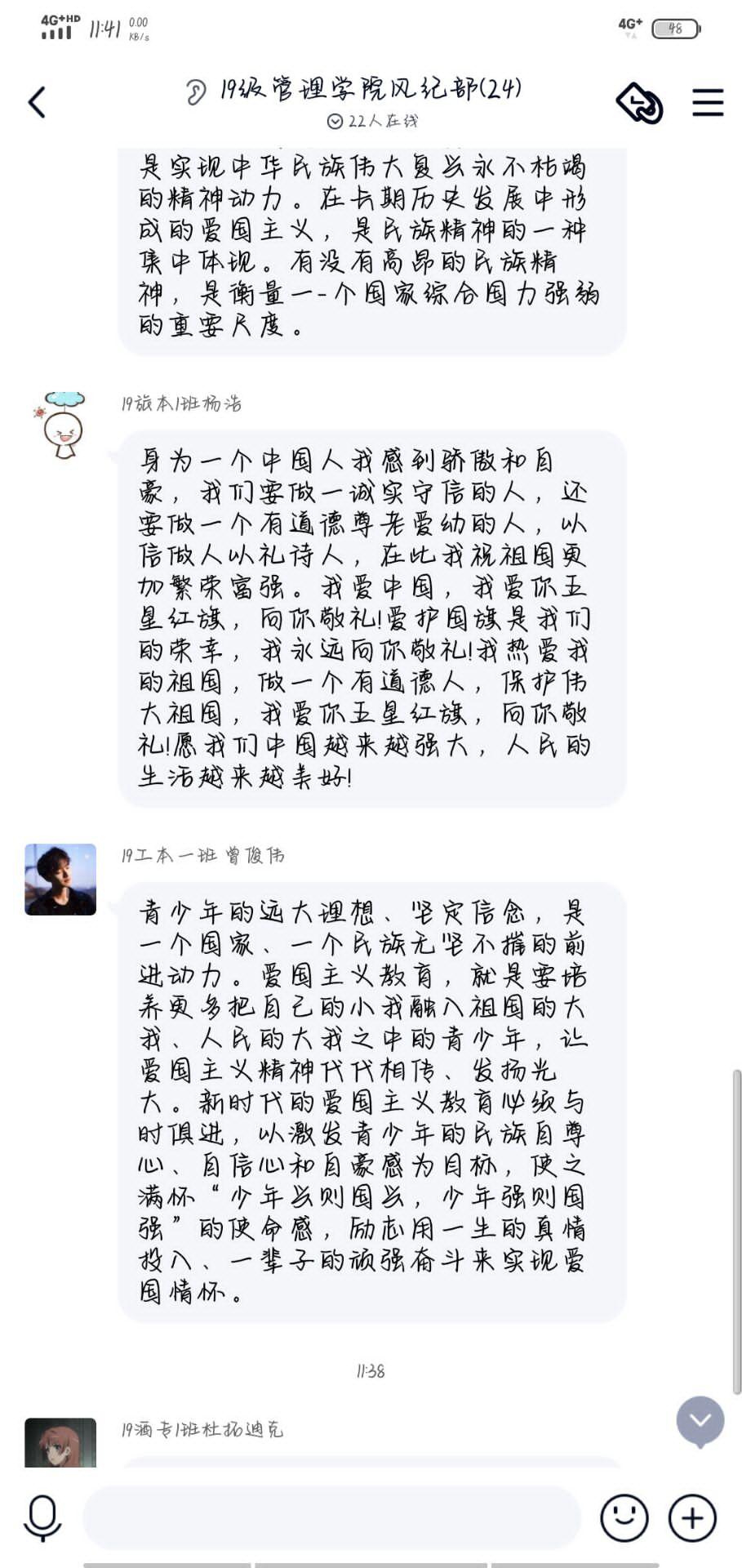
Task: Open 19旅本1班杨浩's avatar profile
Action: (61, 425)
